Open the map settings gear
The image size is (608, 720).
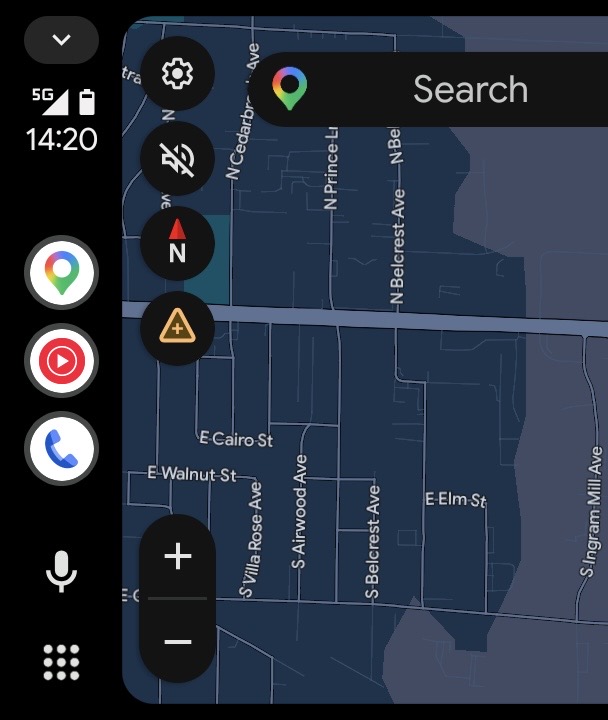(177, 73)
